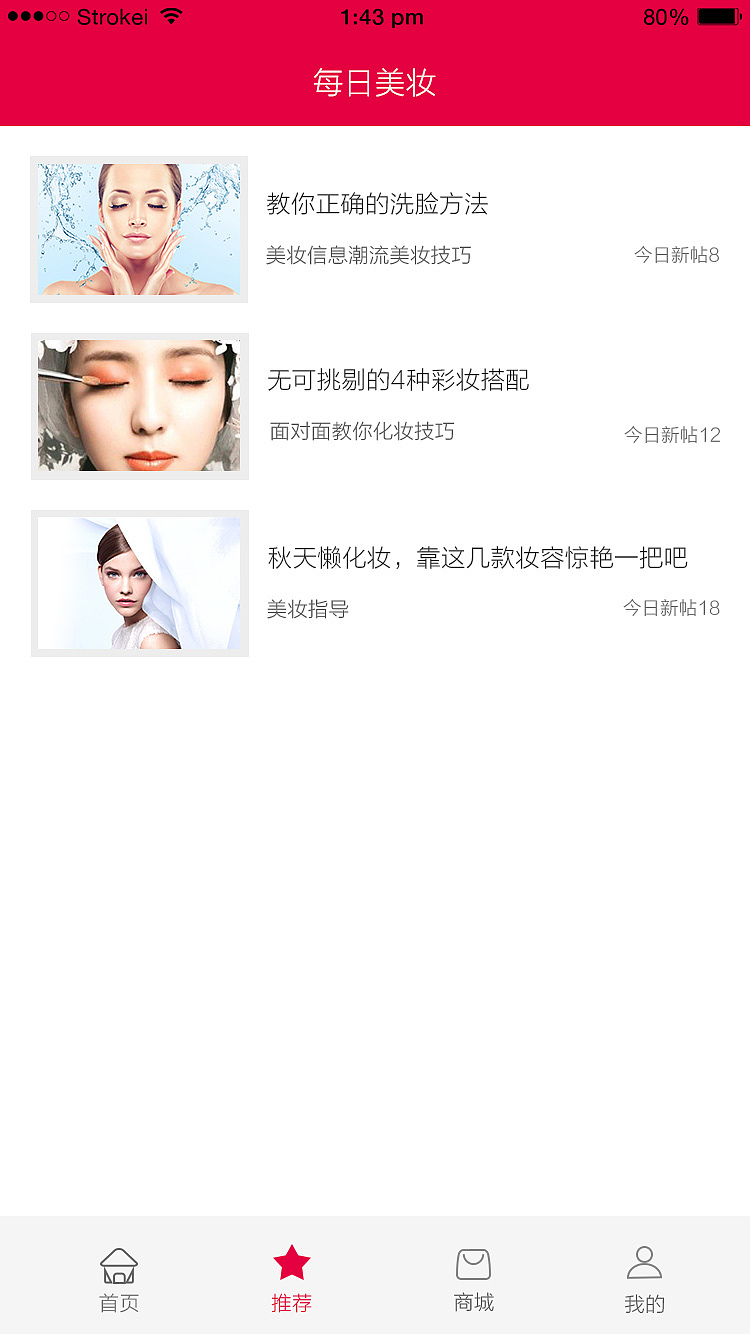Viewport: 750px width, 1334px height.
Task: Tap the white veil bride thumbnail
Action: [x=139, y=583]
